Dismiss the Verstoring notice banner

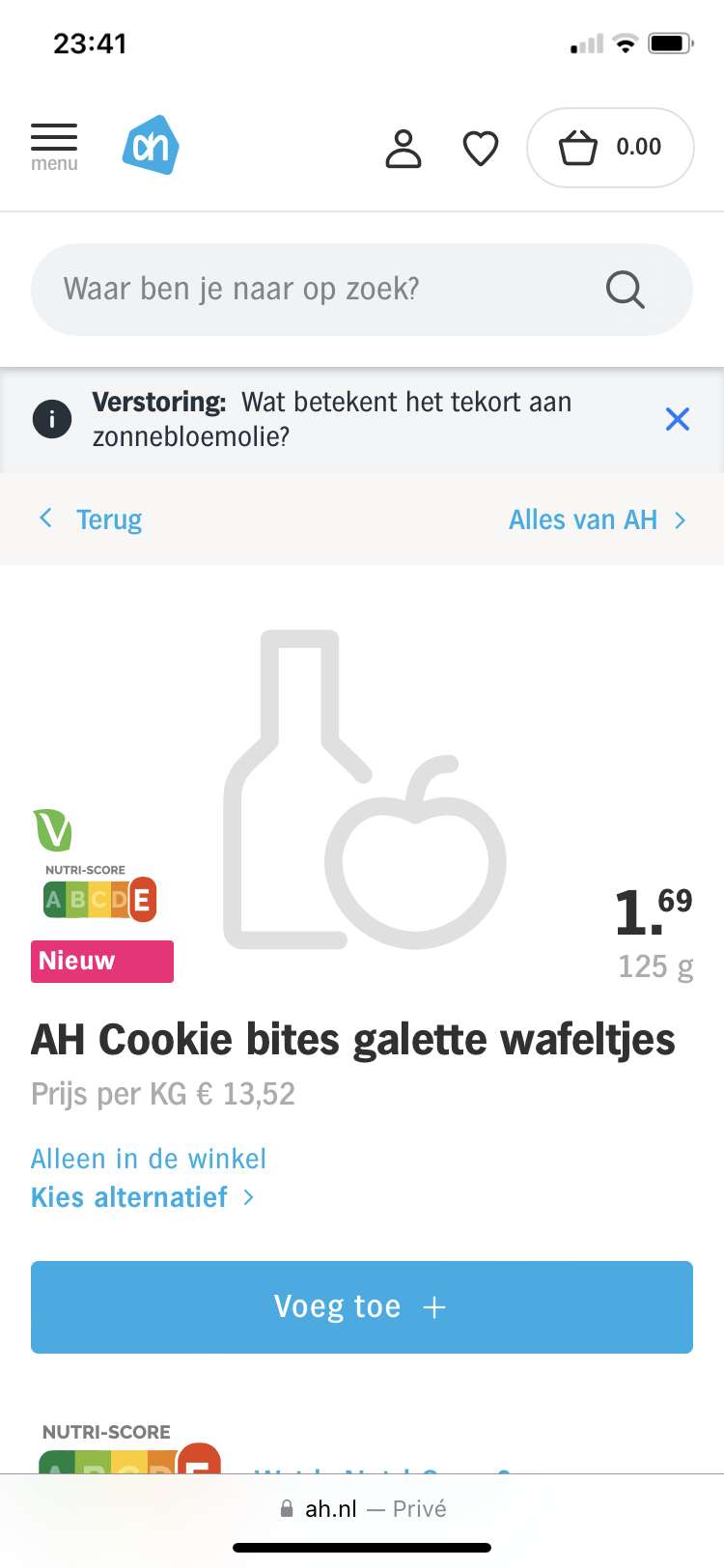coord(678,419)
